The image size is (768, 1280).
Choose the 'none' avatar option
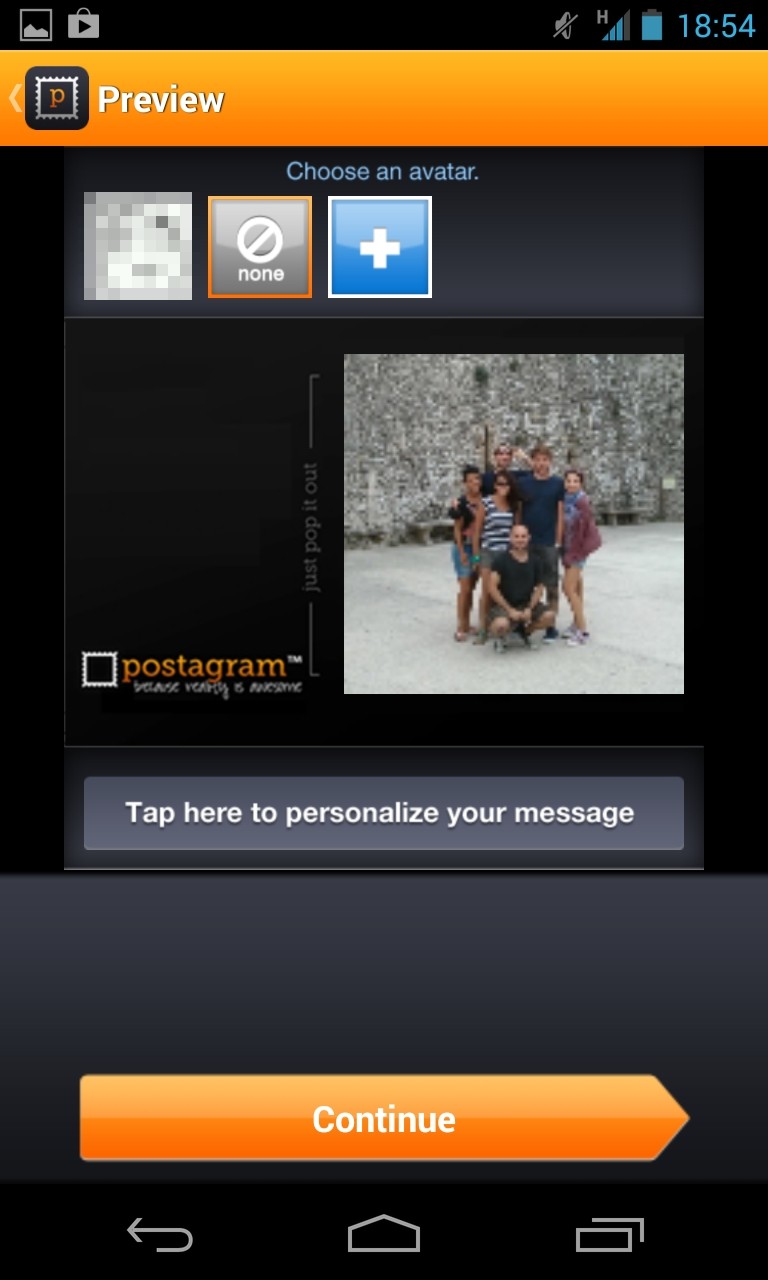coord(260,247)
